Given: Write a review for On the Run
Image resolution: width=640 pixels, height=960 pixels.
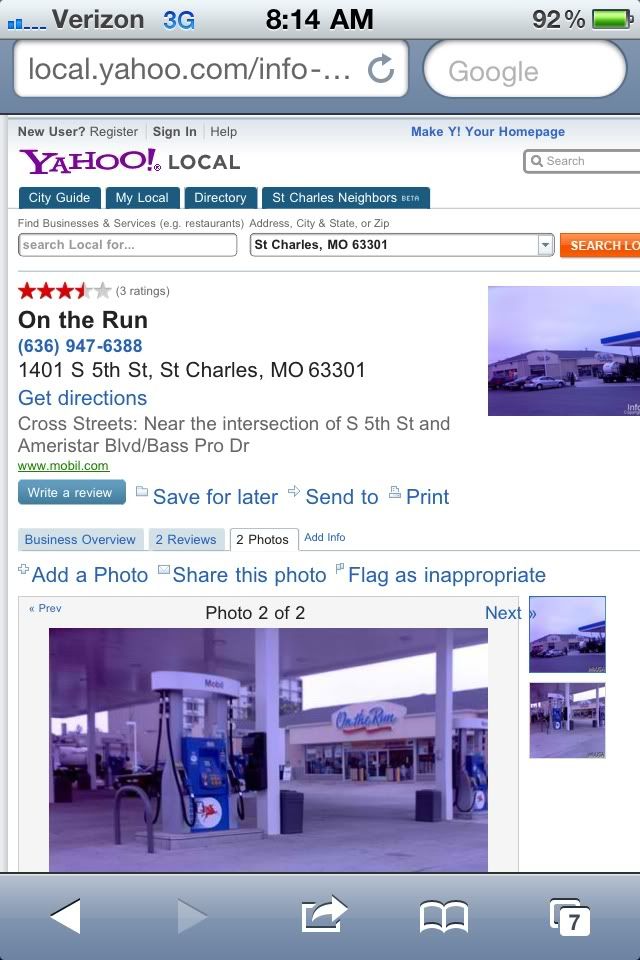Looking at the screenshot, I should (x=71, y=493).
